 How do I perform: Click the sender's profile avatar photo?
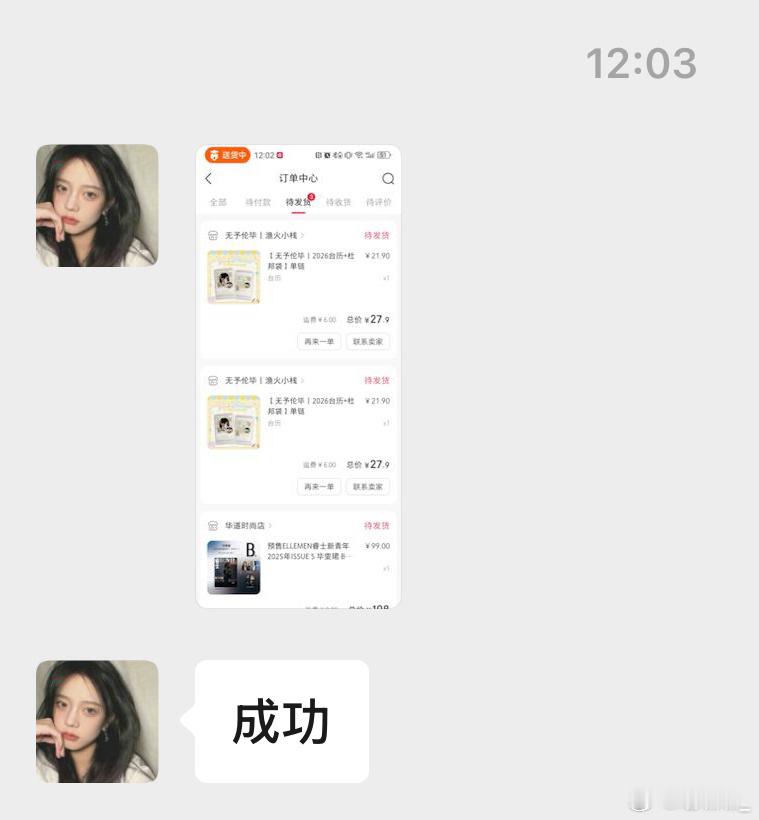pos(96,720)
